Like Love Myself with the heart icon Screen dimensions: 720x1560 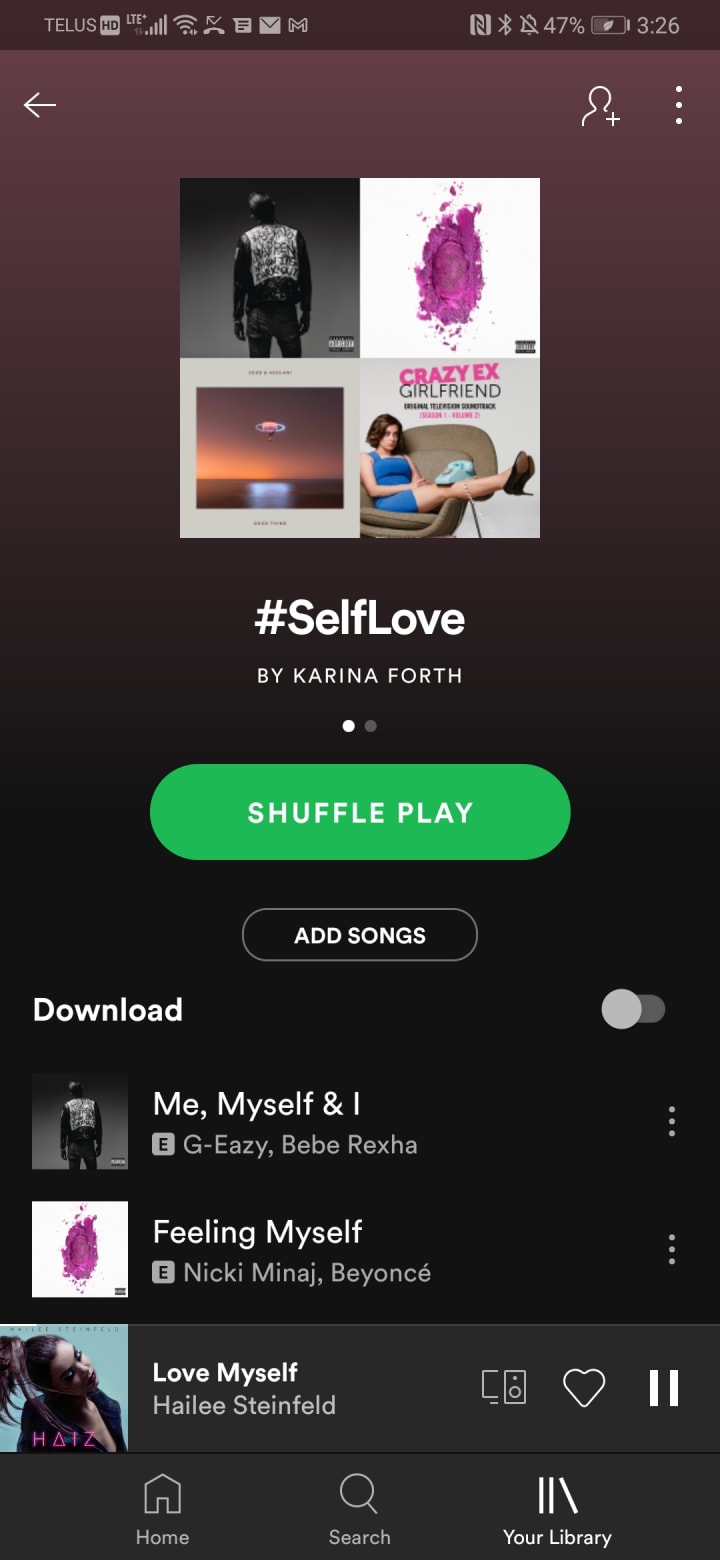tap(584, 1388)
